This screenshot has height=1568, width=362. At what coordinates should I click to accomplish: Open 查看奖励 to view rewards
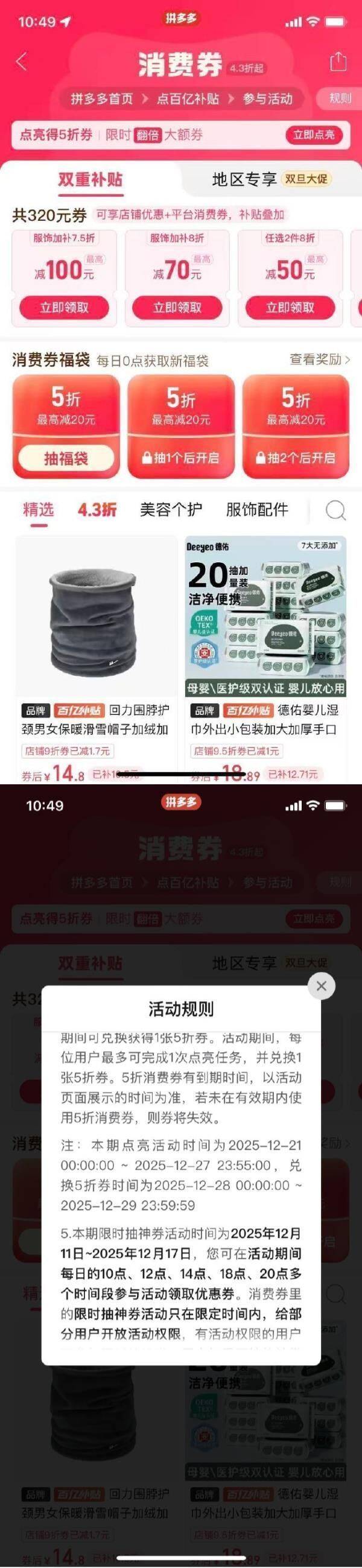click(319, 360)
